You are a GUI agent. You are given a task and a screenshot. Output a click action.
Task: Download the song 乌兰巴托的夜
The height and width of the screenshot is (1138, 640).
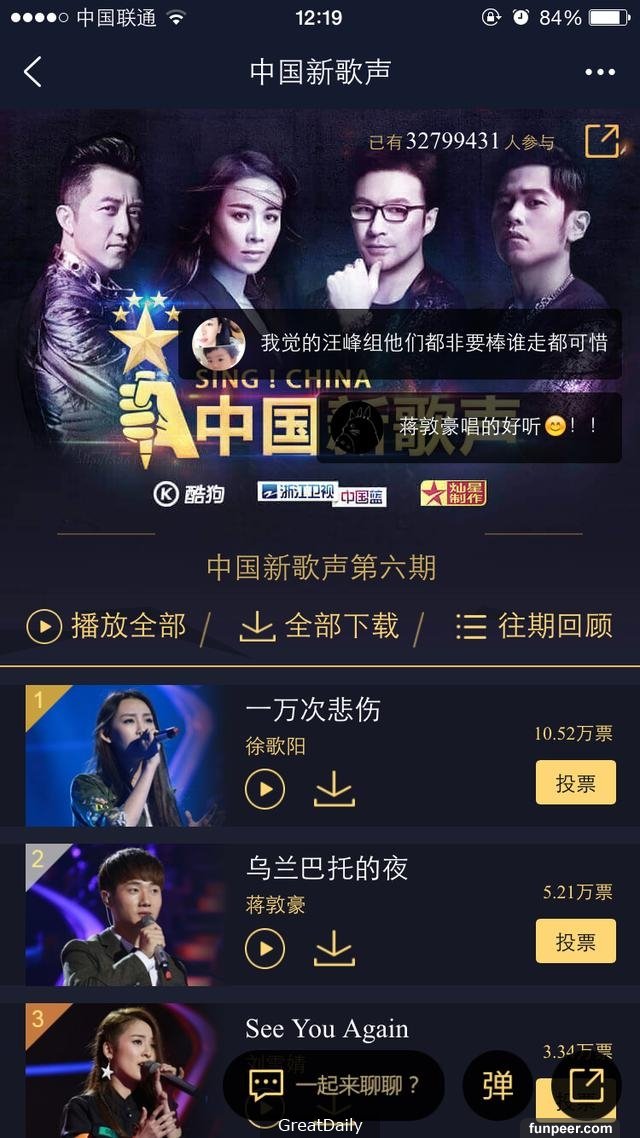334,948
